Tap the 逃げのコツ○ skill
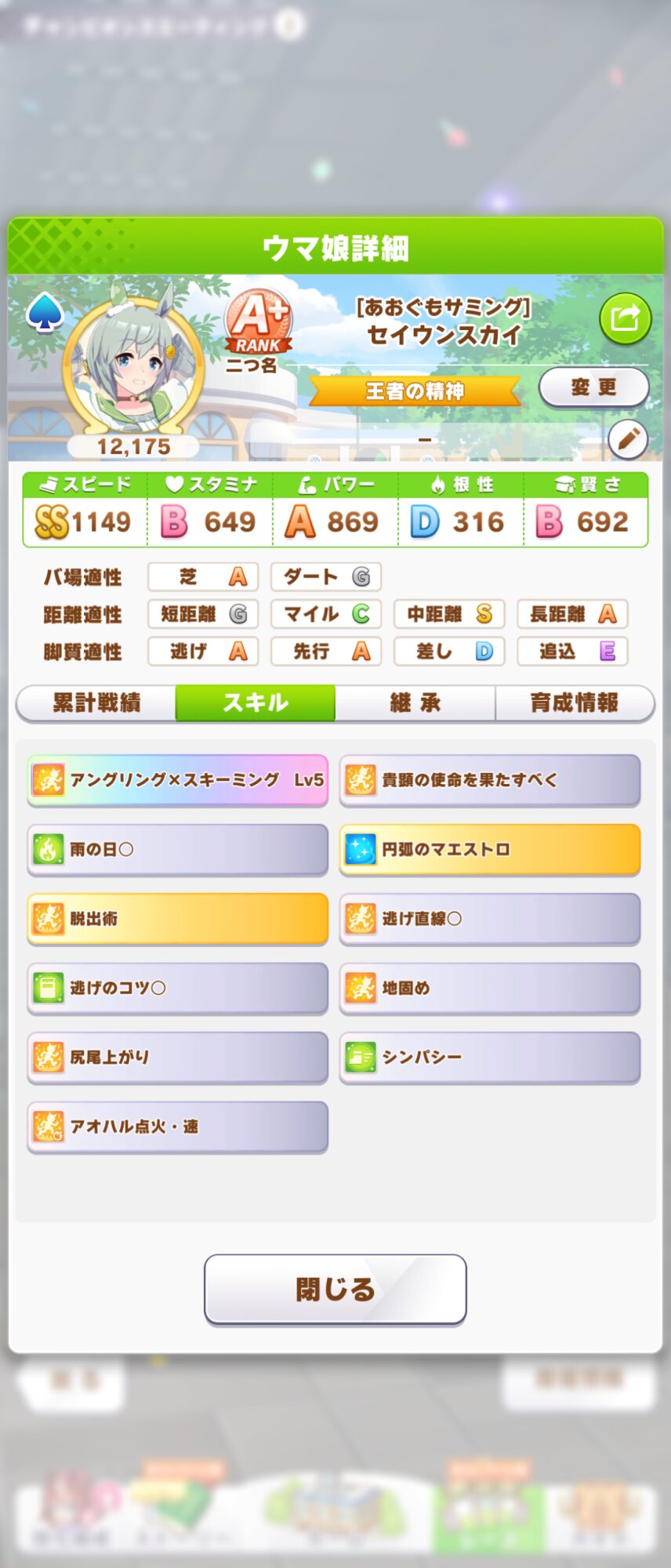The image size is (671, 1568). (x=178, y=988)
